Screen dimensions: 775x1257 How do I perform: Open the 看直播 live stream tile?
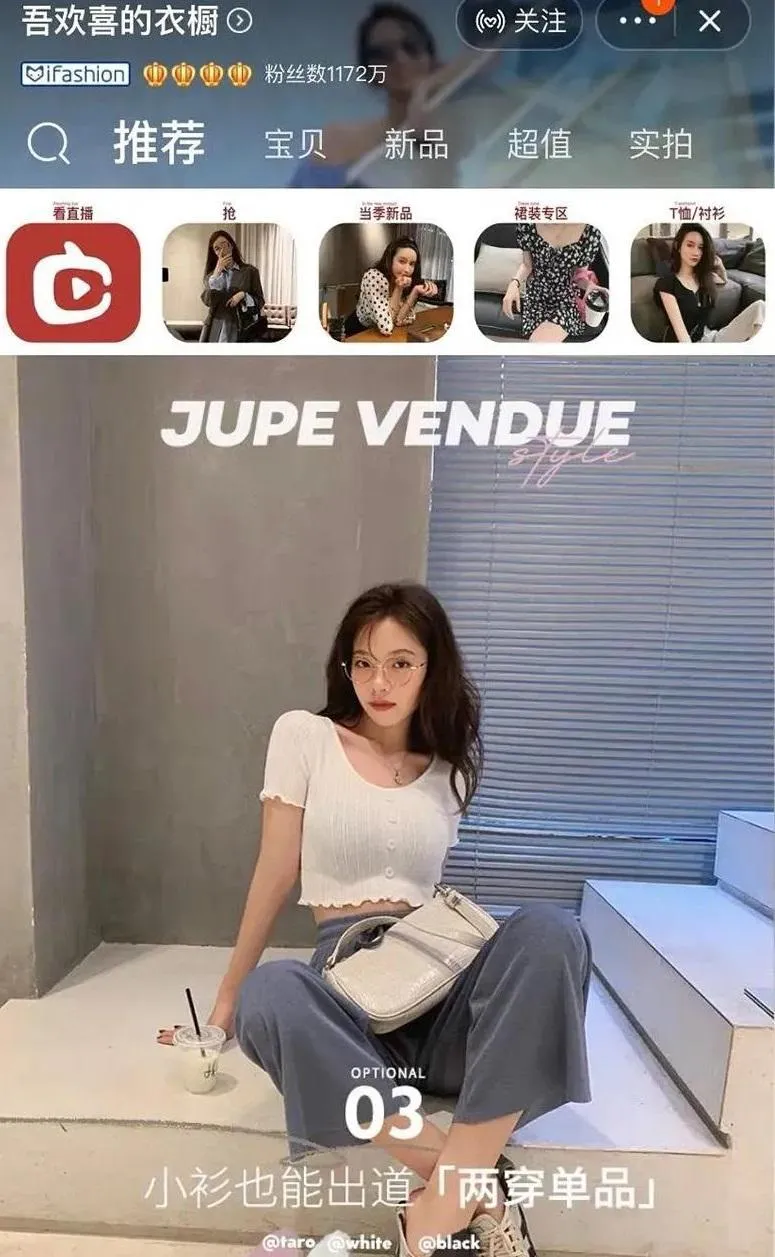(73, 281)
